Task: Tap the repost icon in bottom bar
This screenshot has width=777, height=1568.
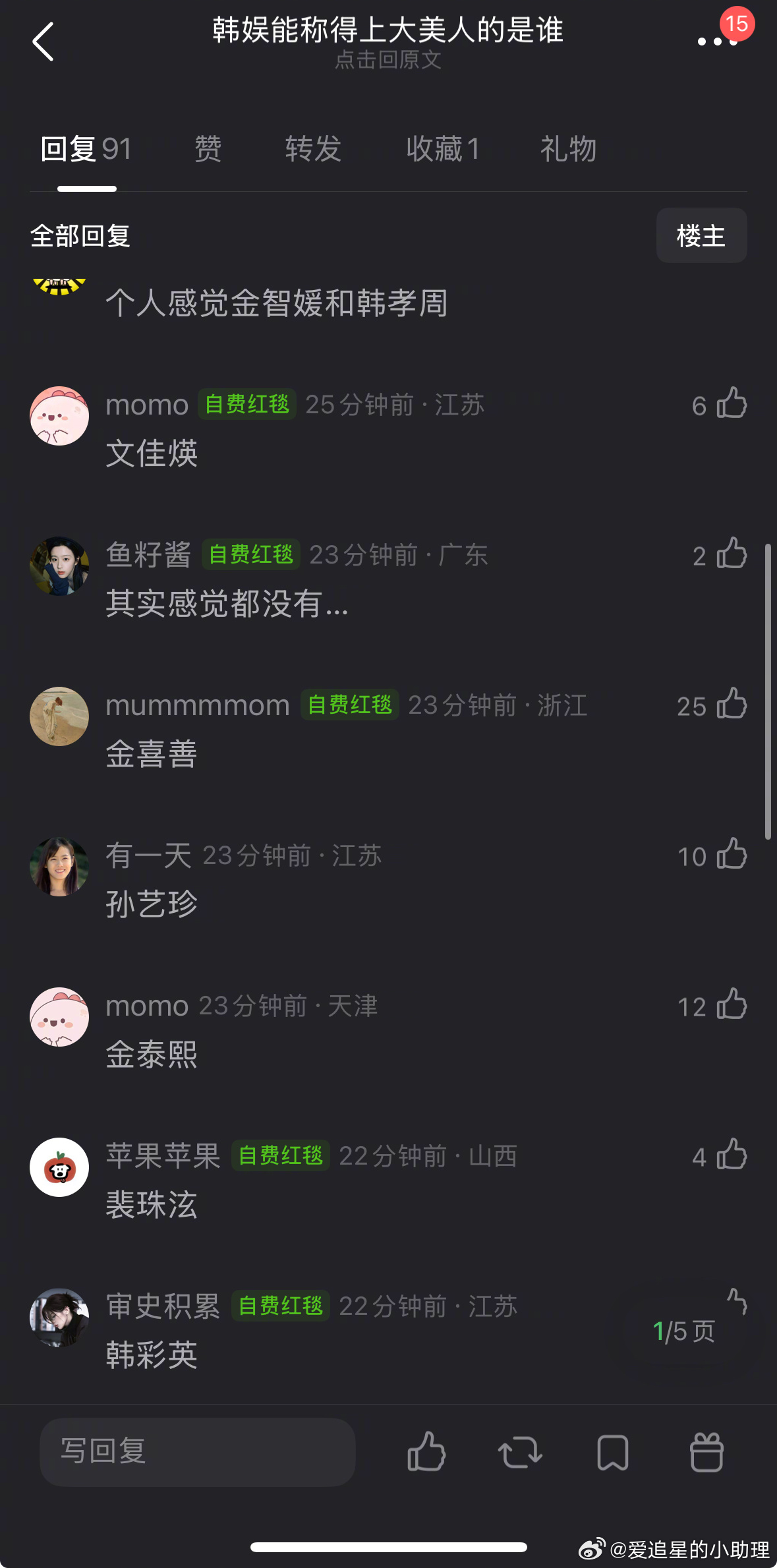Action: [x=520, y=1452]
